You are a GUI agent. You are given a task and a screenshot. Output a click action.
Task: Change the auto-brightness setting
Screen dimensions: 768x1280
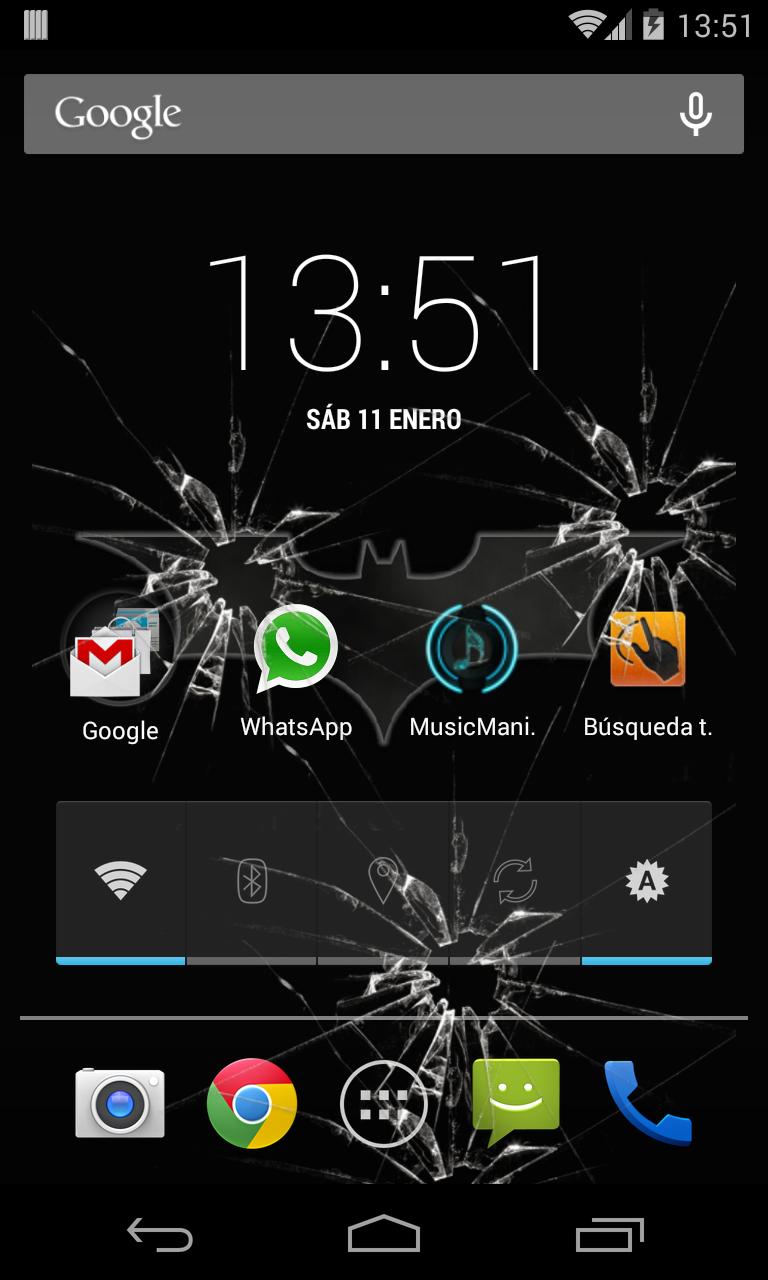[x=646, y=882]
